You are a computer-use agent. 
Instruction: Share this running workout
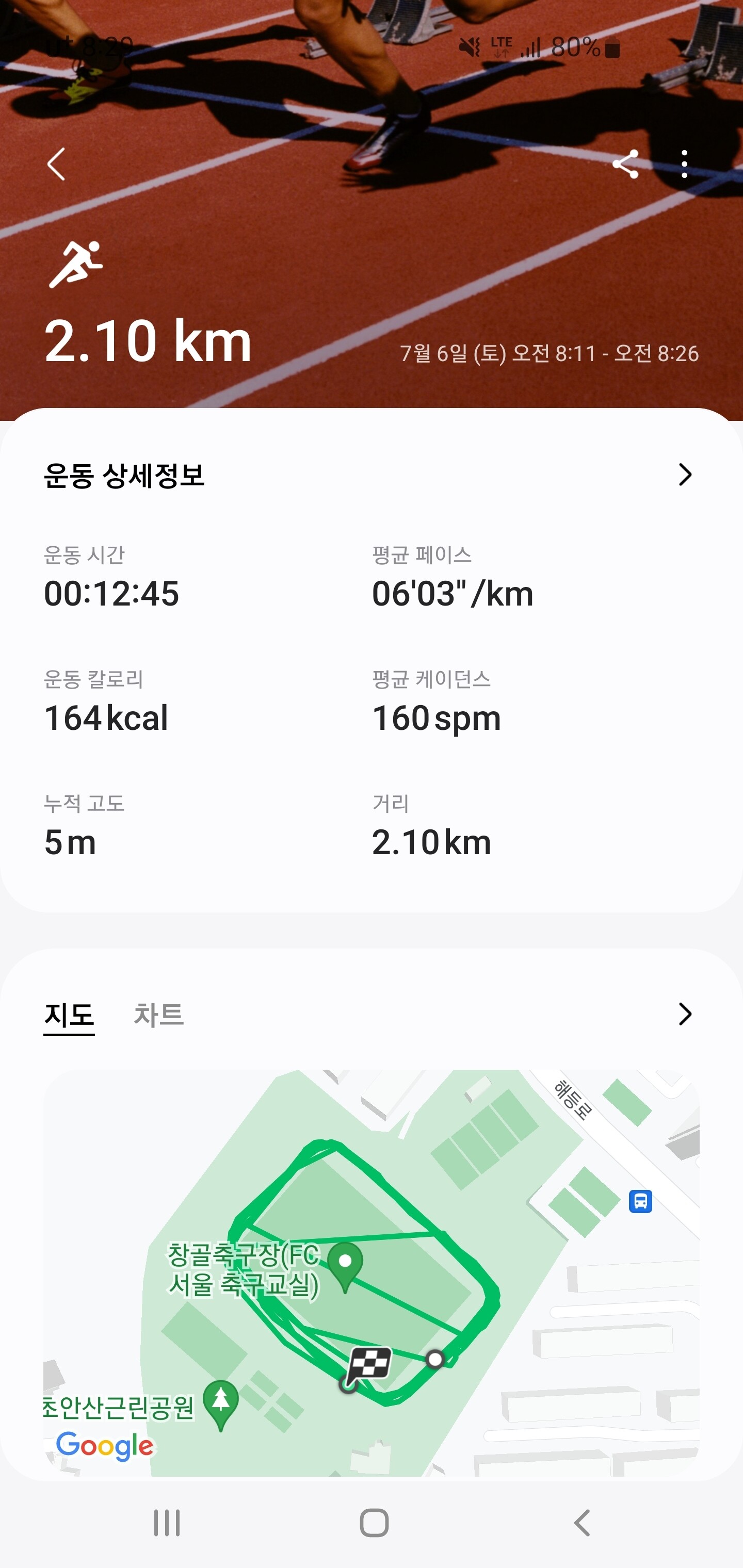pyautogui.click(x=625, y=165)
